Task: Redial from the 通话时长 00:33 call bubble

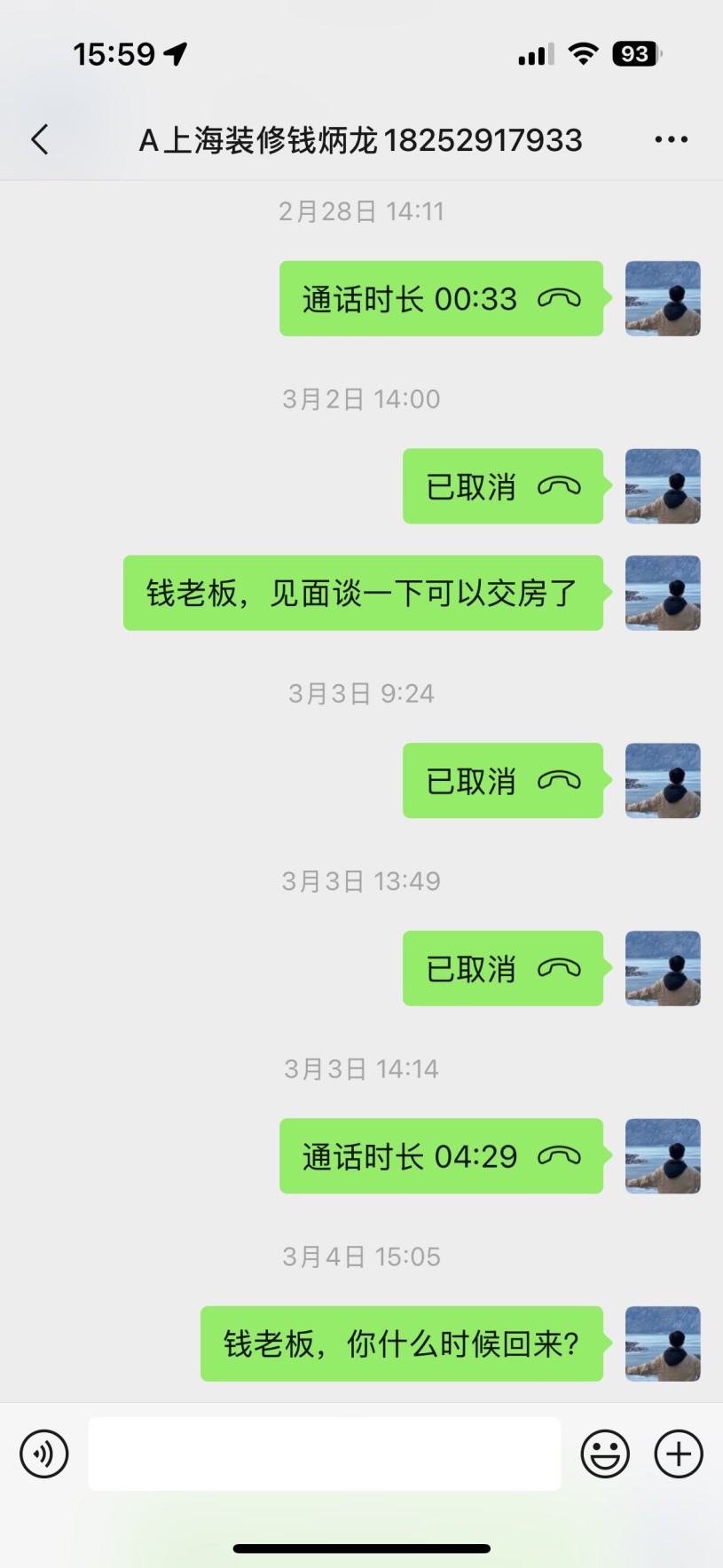Action: tap(441, 299)
